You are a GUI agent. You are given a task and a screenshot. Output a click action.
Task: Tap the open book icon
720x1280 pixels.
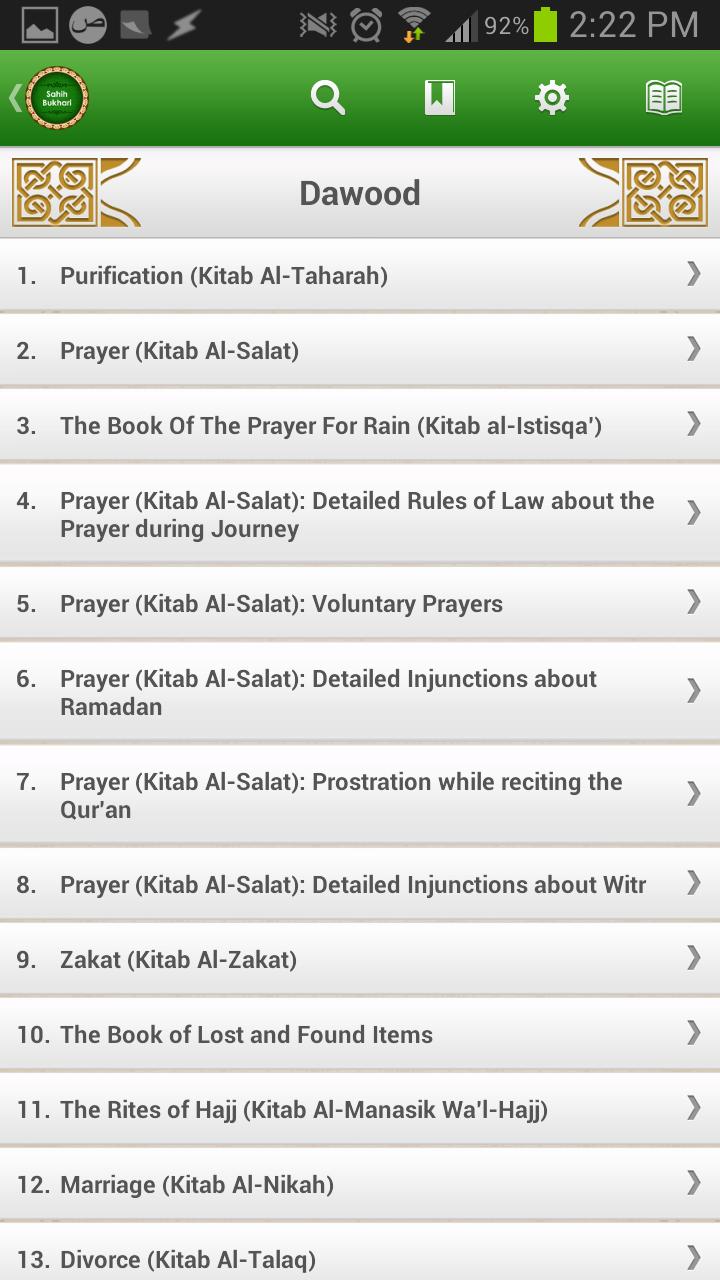pyautogui.click(x=664, y=98)
